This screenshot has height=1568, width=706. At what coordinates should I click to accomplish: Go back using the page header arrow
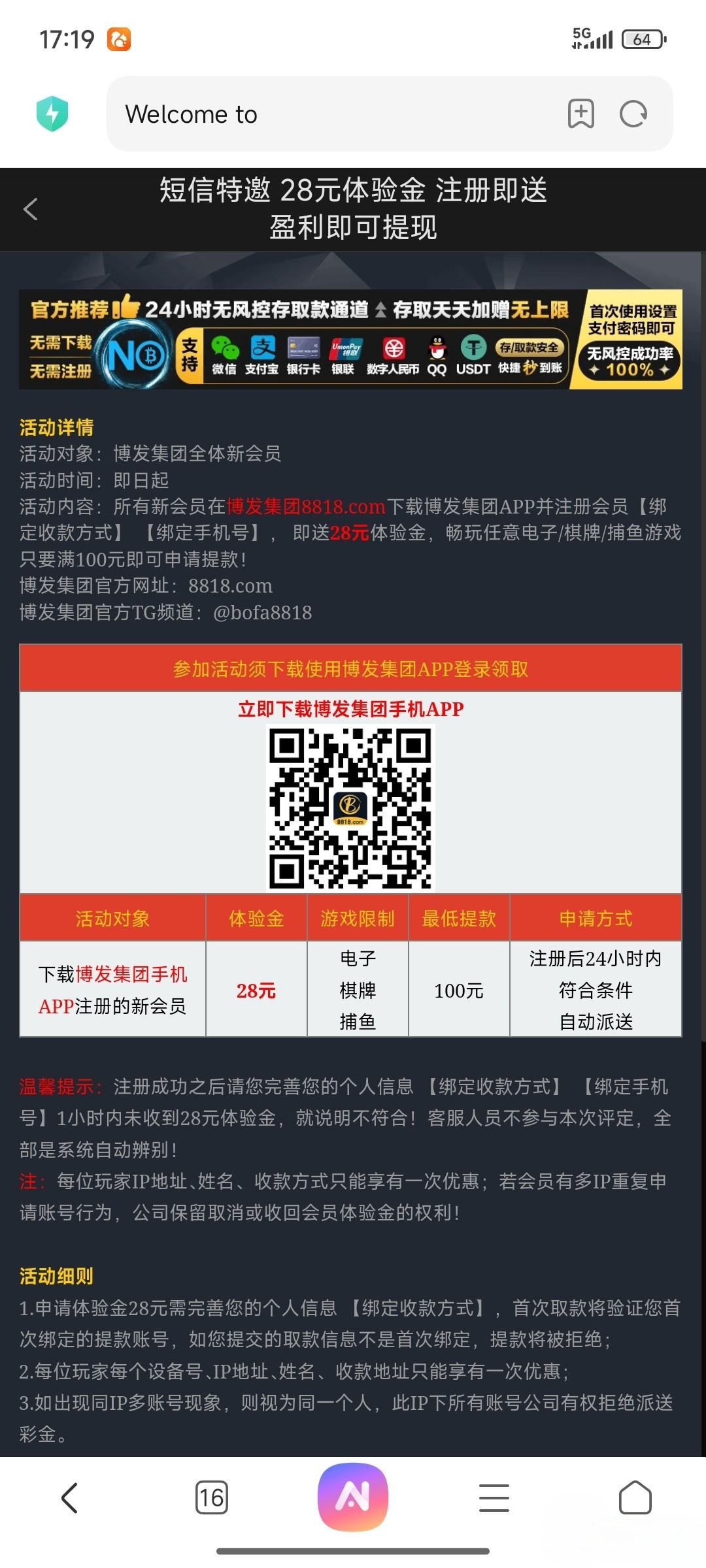[x=30, y=209]
